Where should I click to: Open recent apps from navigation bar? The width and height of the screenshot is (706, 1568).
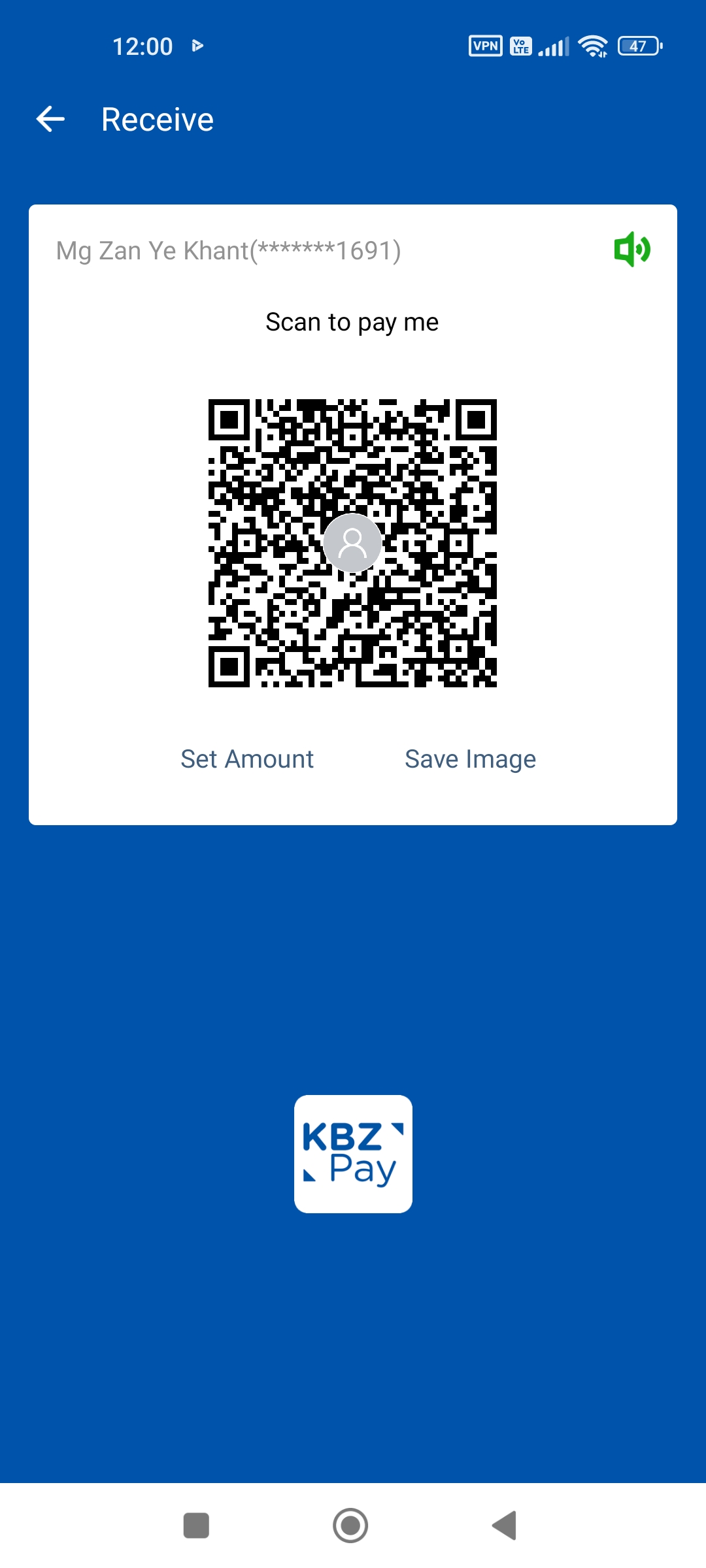click(196, 1526)
